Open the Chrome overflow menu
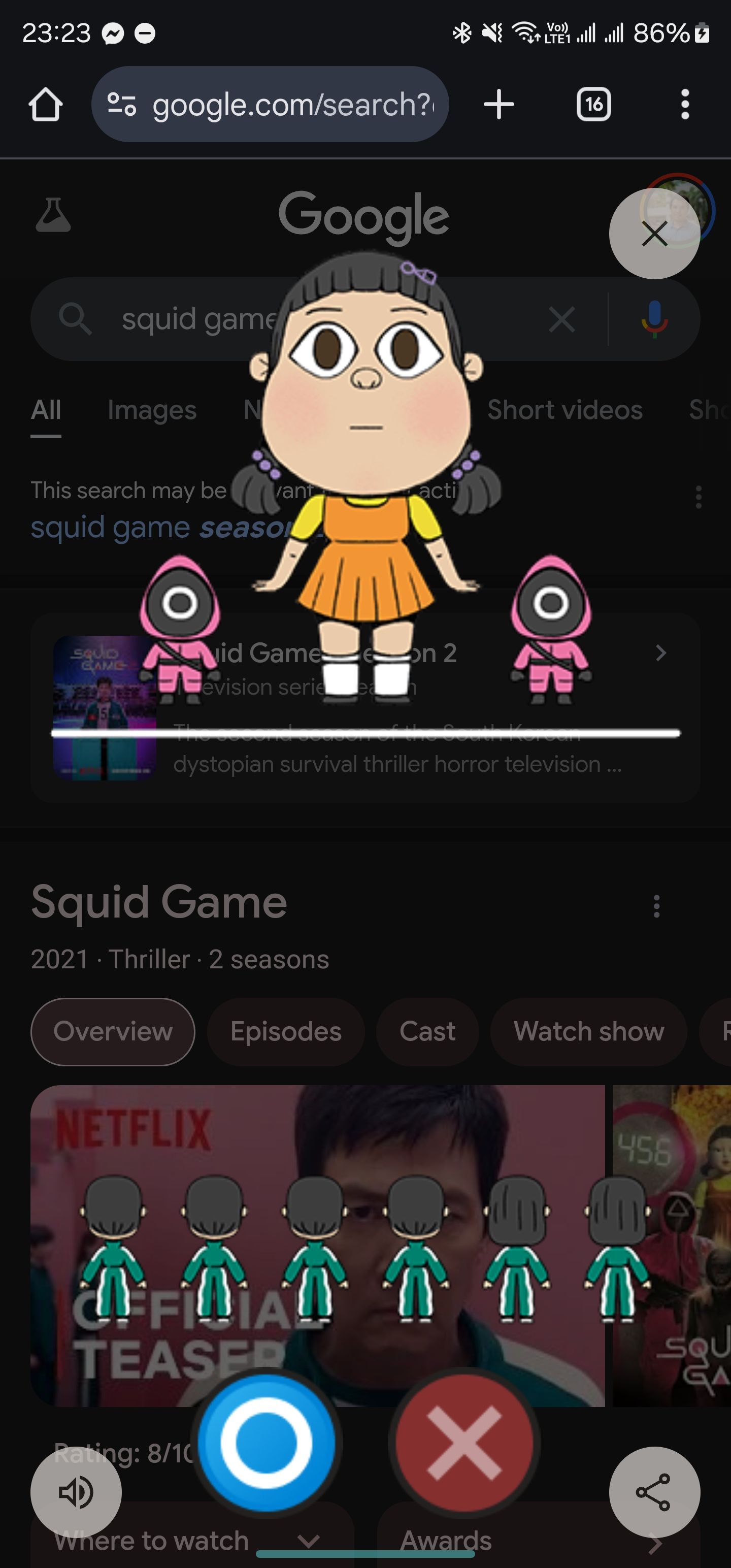Image resolution: width=731 pixels, height=1568 pixels. [x=685, y=104]
